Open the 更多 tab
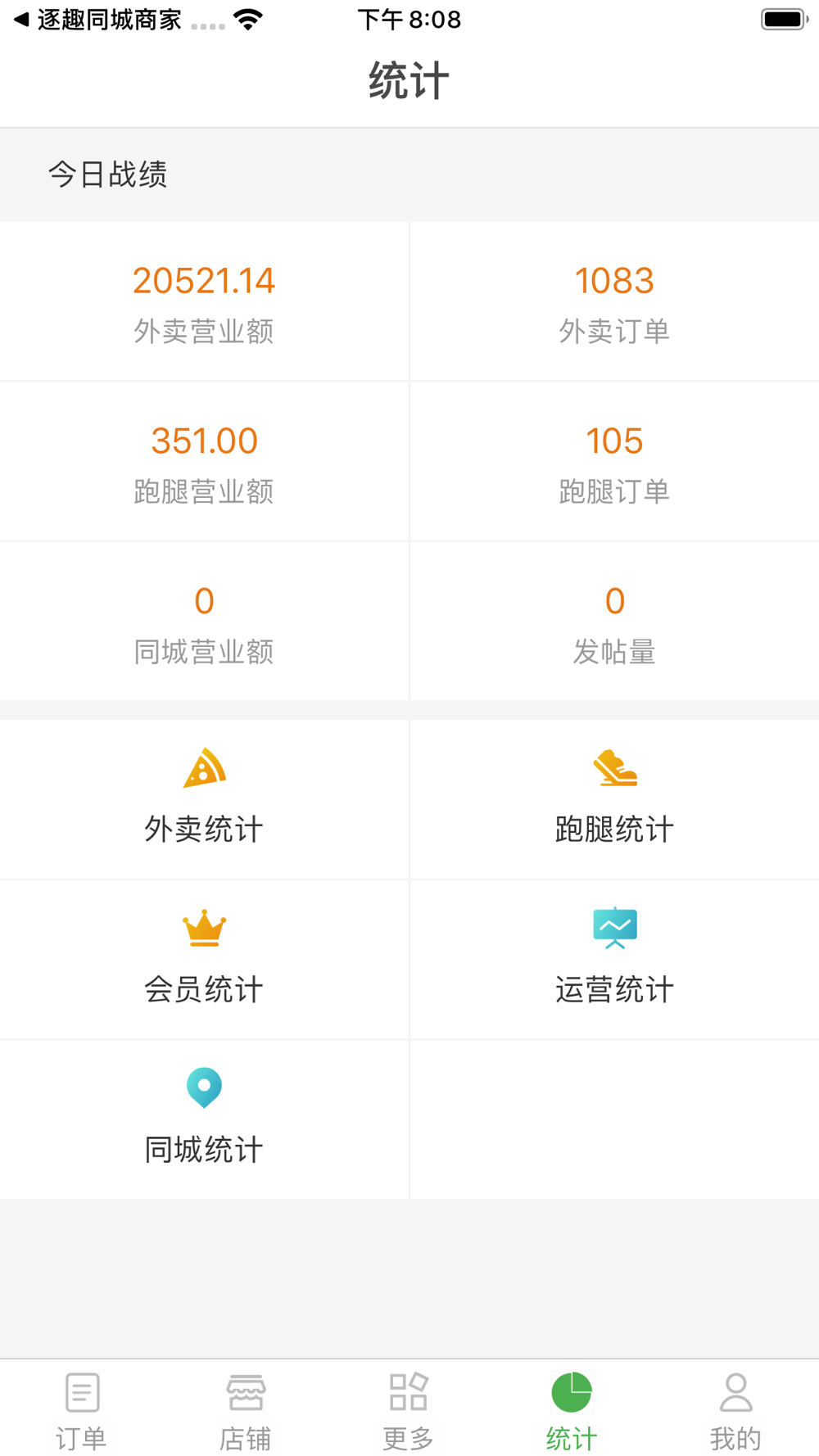819x1456 pixels. 409,1410
